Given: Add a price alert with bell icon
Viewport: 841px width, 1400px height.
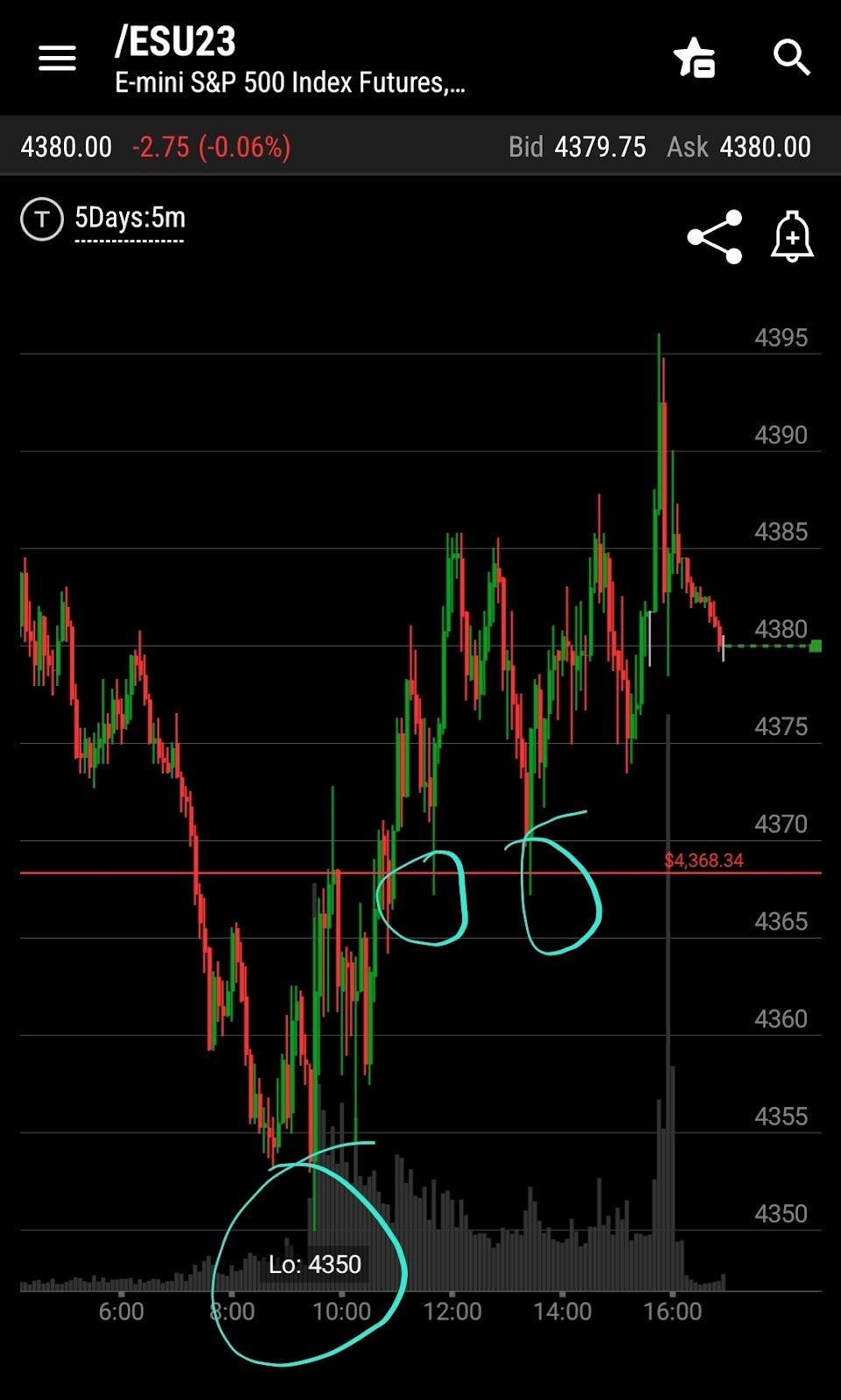Looking at the screenshot, I should pos(792,236).
